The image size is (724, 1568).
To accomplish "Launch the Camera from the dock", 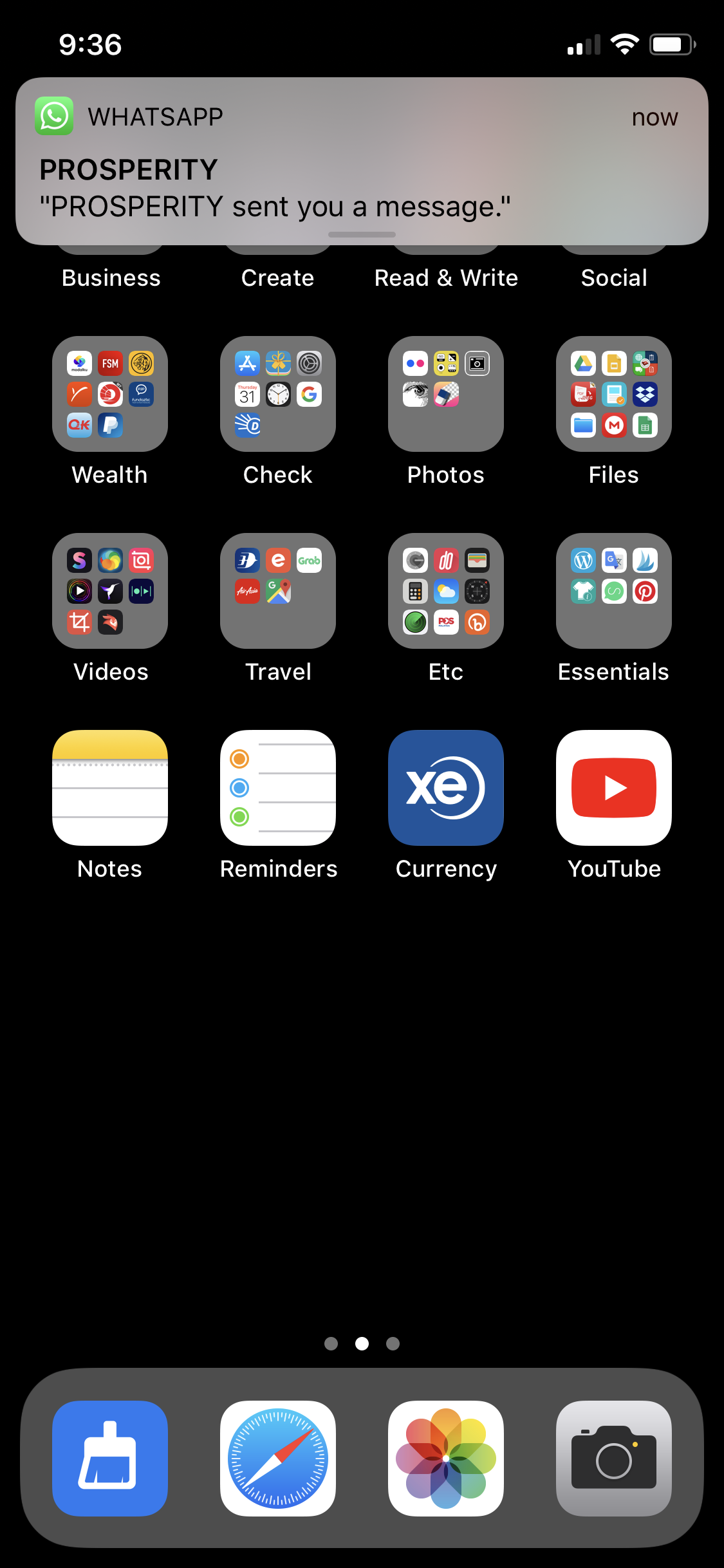I will [614, 1459].
